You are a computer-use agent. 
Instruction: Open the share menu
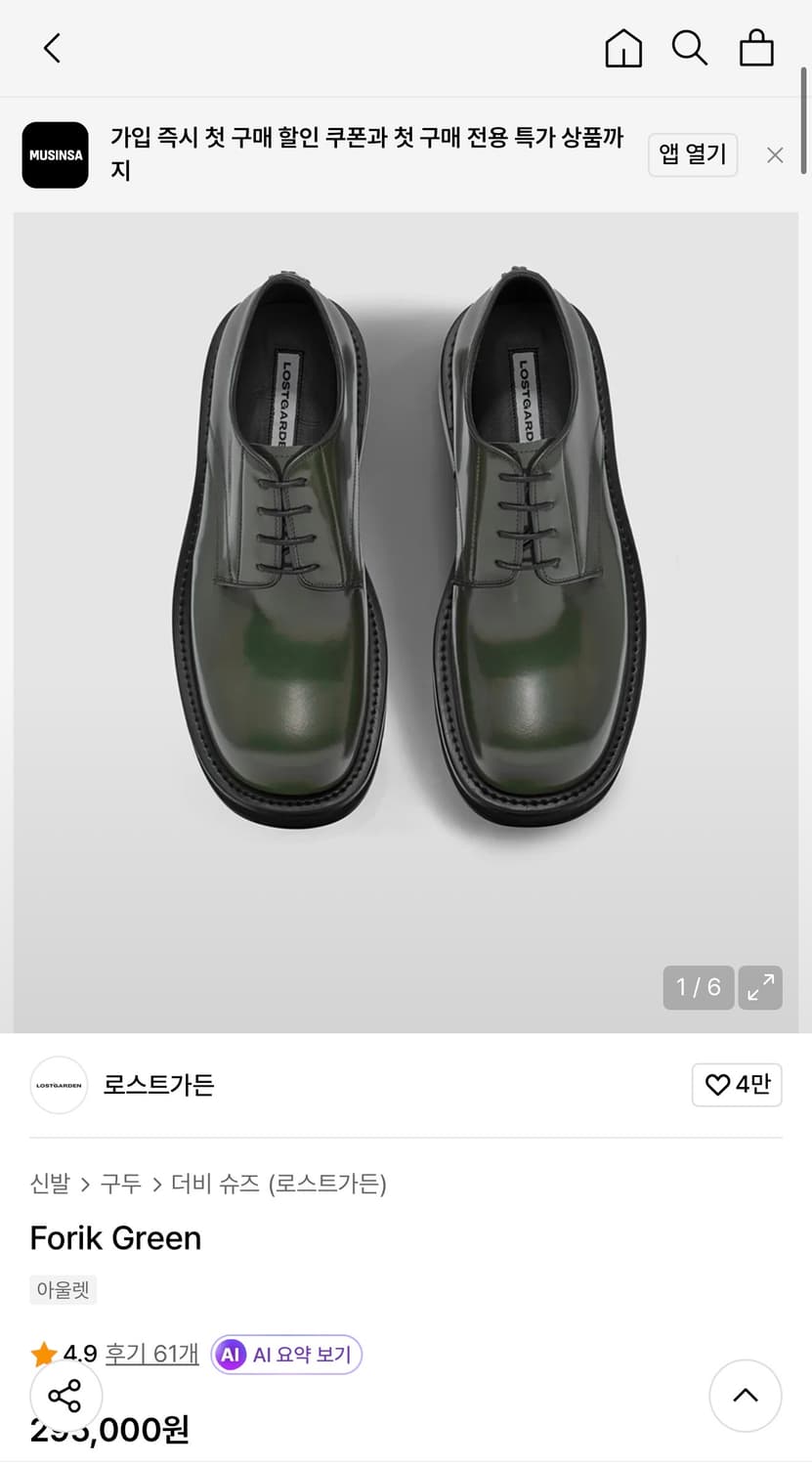coord(66,1396)
